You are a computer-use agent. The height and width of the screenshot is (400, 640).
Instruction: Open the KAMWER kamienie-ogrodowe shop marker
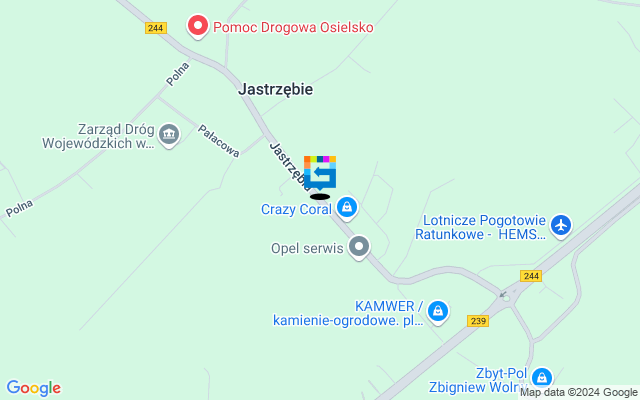pos(437,312)
